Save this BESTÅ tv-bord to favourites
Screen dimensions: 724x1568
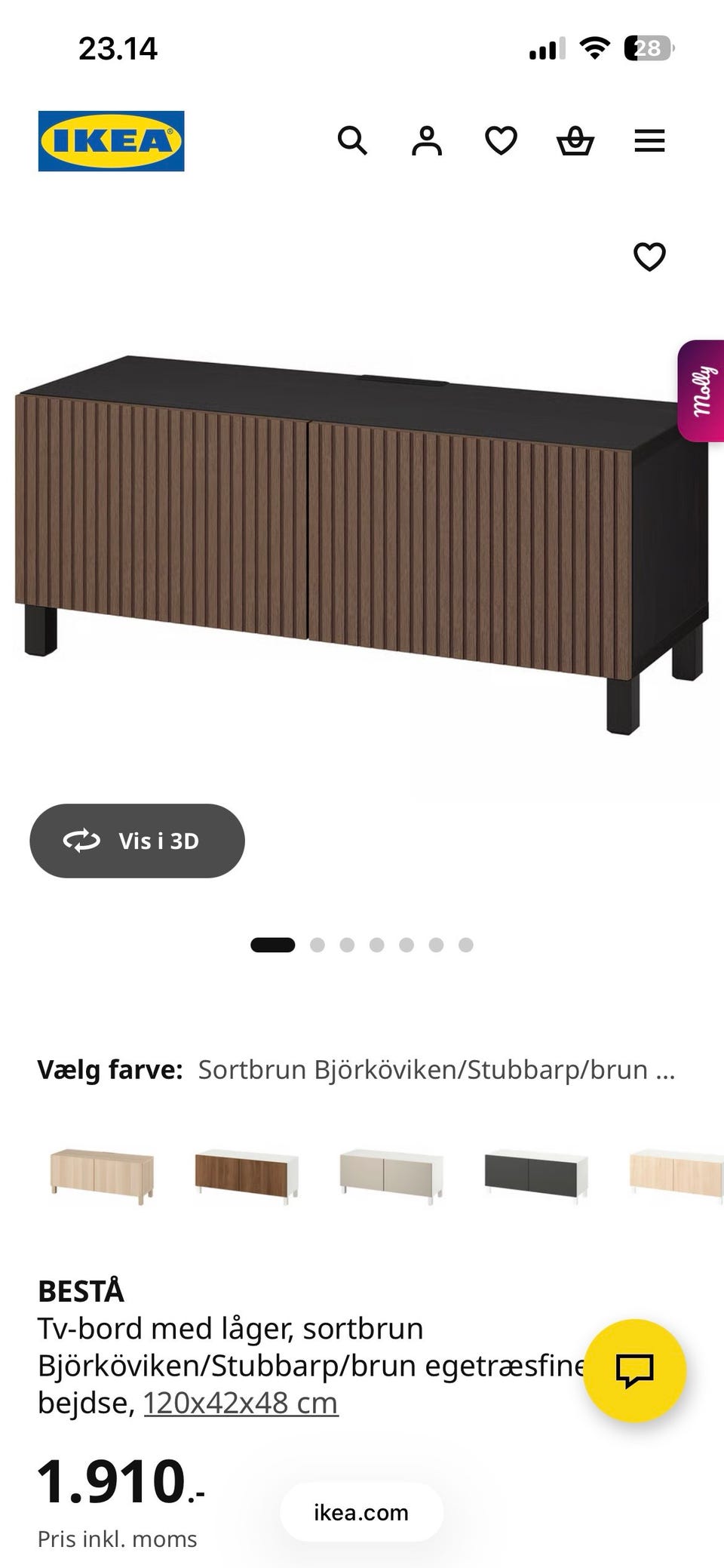point(649,257)
